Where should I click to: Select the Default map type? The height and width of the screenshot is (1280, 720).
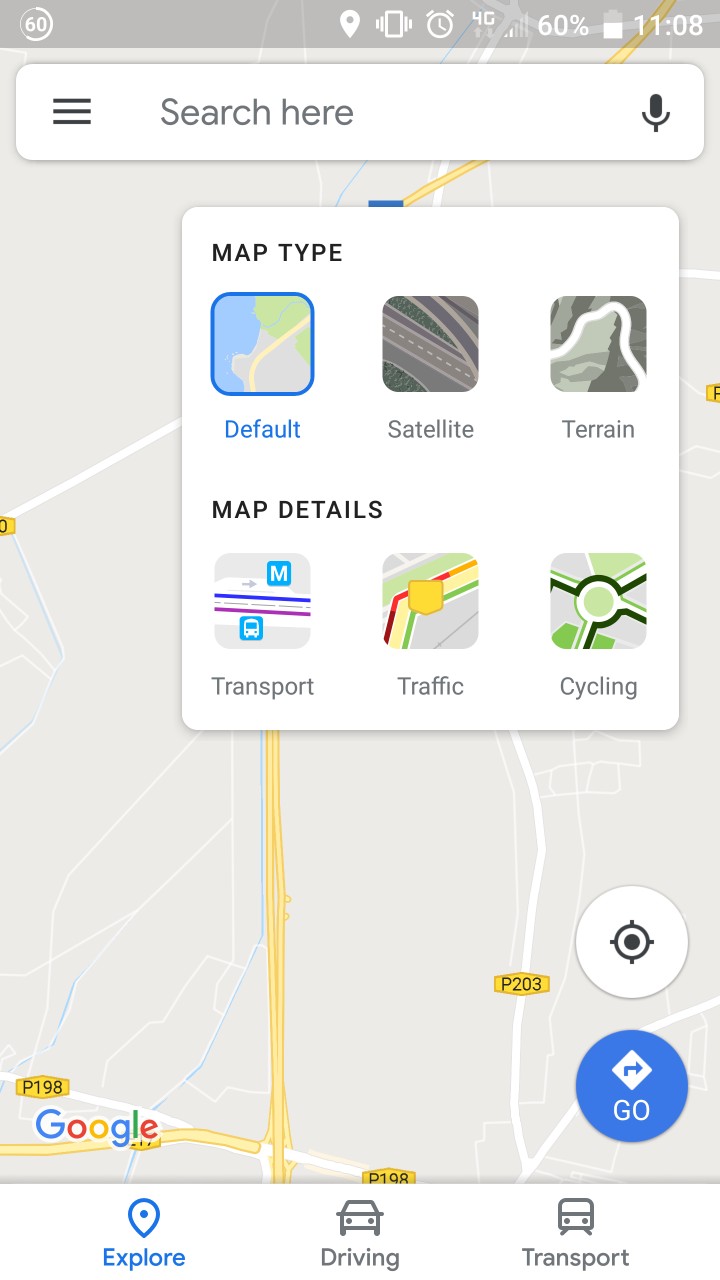tap(262, 345)
